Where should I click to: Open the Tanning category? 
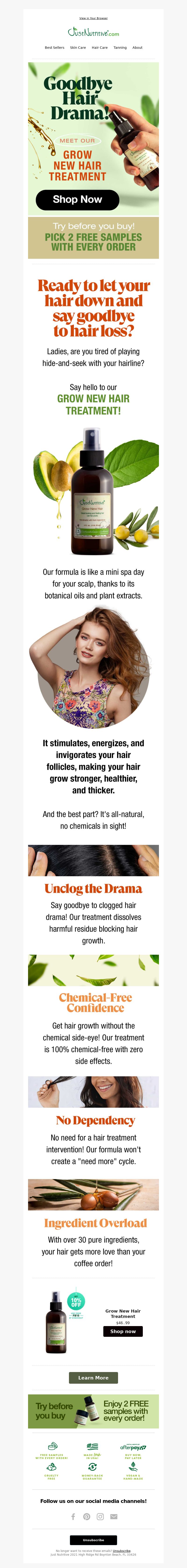click(120, 48)
